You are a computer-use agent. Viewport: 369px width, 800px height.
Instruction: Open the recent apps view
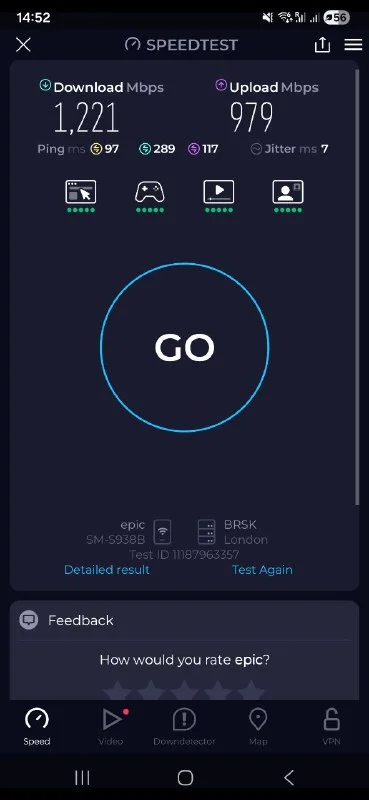click(x=82, y=778)
